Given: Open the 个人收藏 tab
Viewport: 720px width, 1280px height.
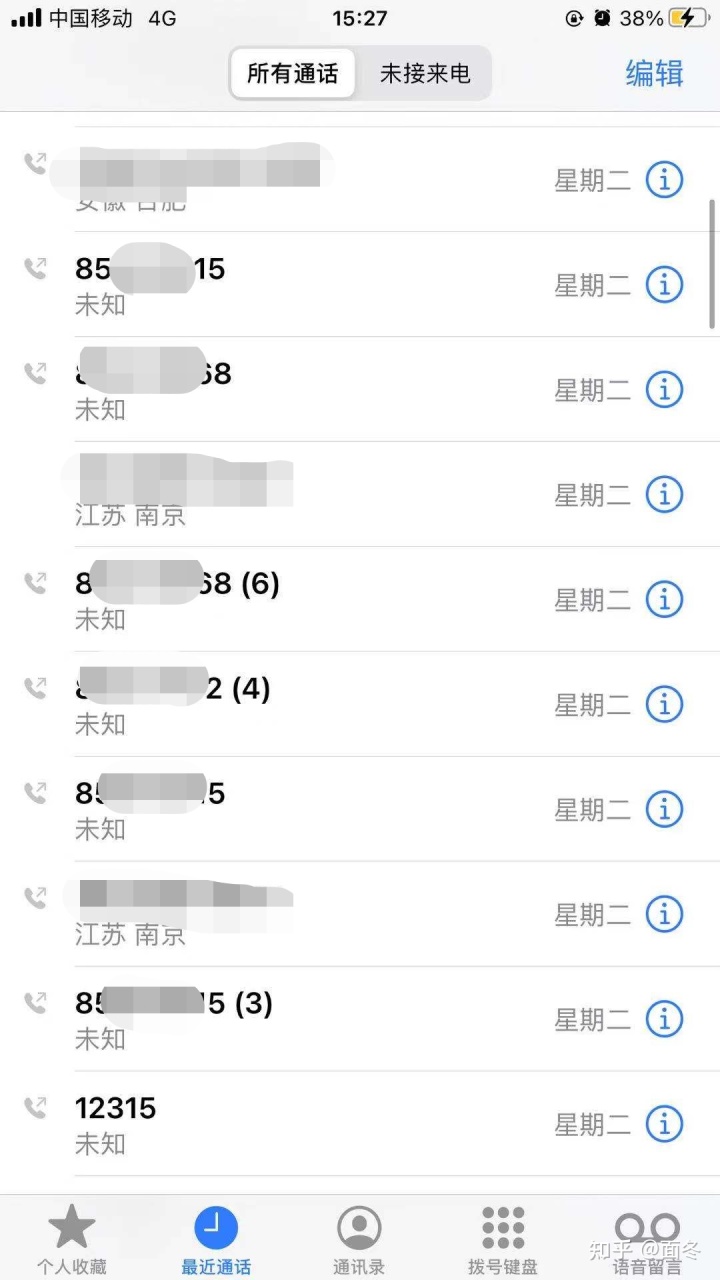Looking at the screenshot, I should [72, 1240].
